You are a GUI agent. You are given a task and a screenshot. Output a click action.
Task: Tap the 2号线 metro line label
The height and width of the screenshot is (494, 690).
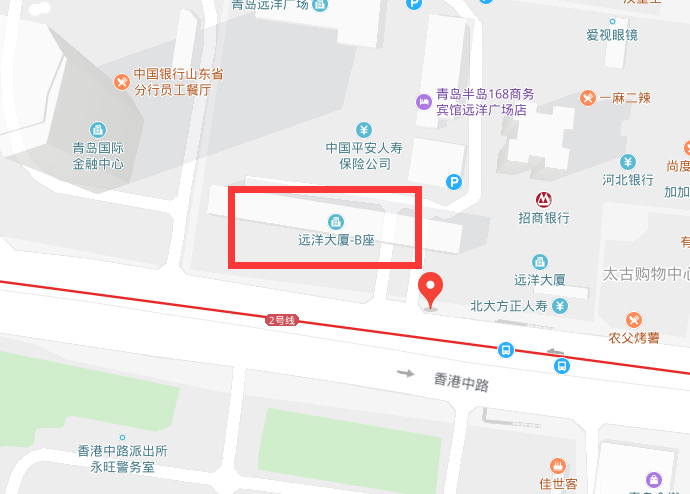(281, 320)
